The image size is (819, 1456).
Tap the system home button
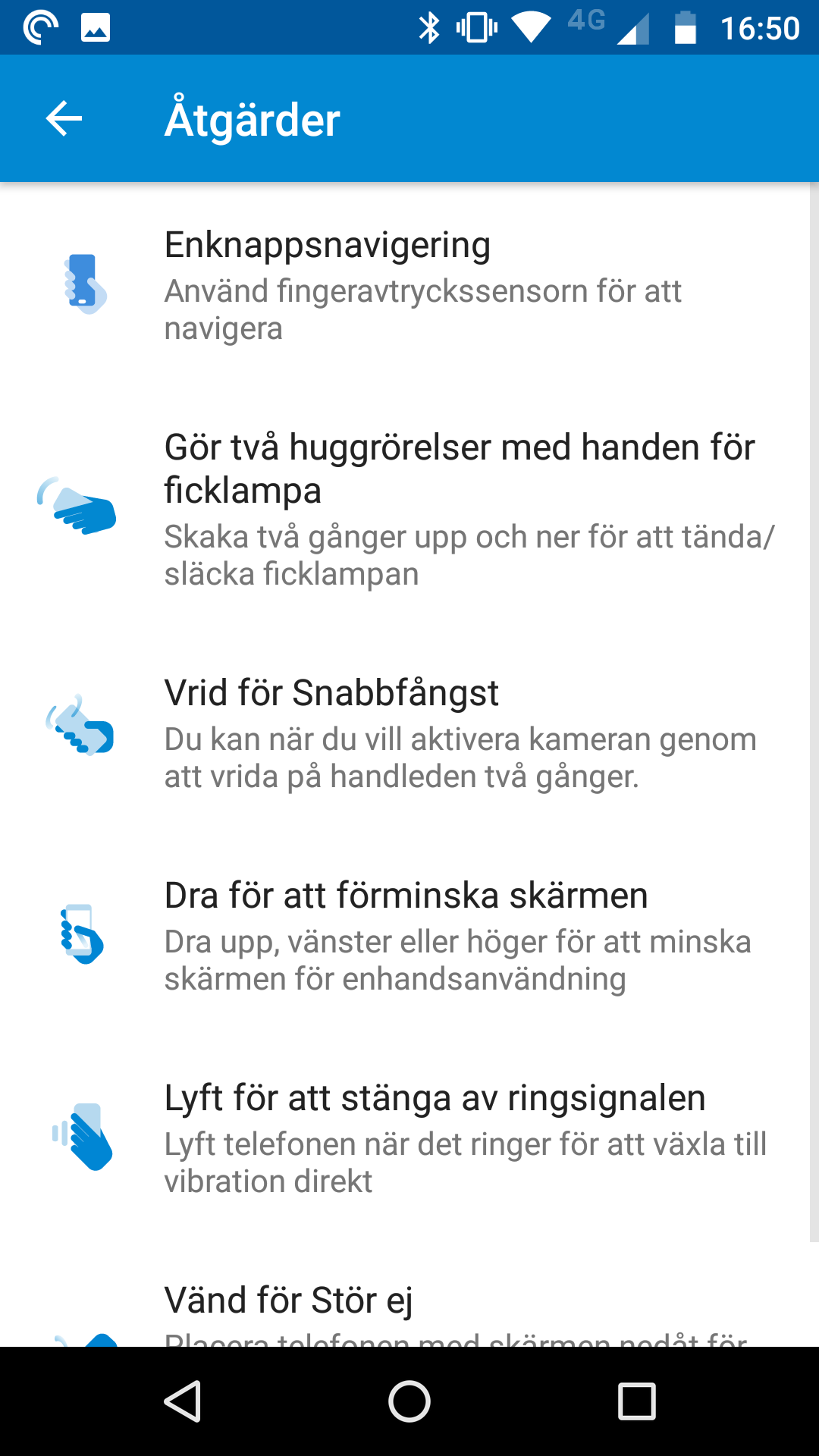409,1401
